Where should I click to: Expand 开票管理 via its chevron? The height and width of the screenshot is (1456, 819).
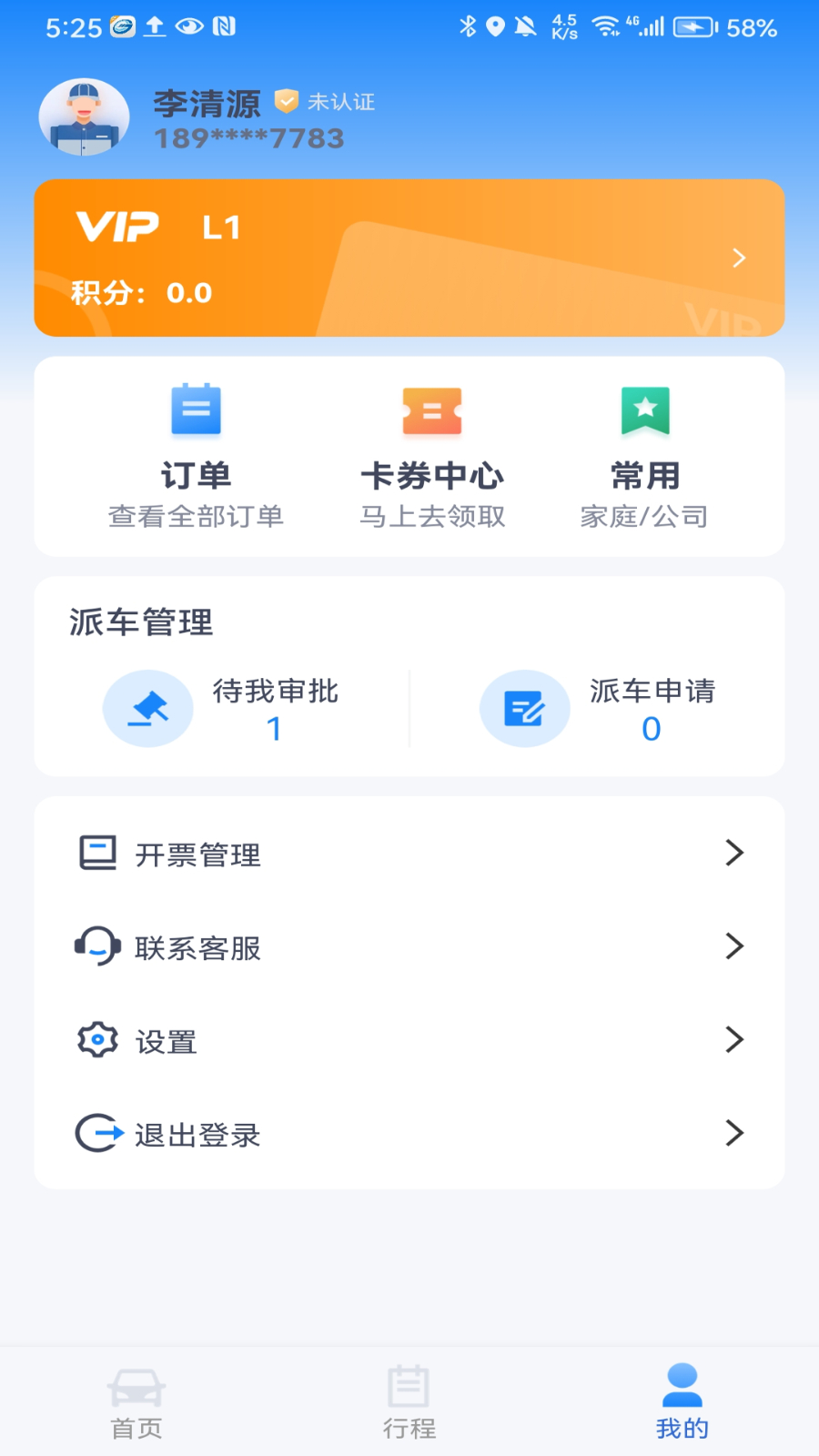click(x=733, y=854)
